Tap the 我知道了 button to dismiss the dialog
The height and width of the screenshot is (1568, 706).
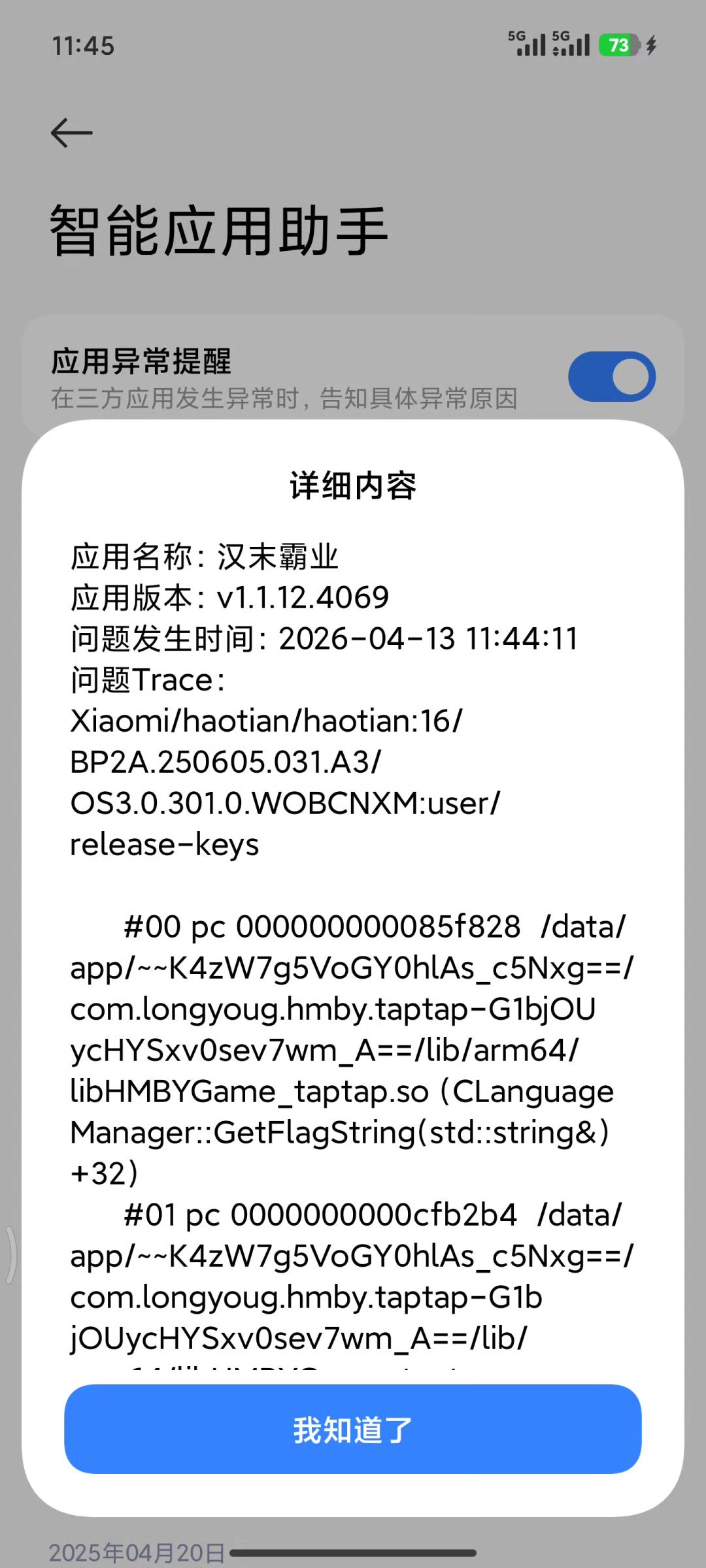(352, 1429)
